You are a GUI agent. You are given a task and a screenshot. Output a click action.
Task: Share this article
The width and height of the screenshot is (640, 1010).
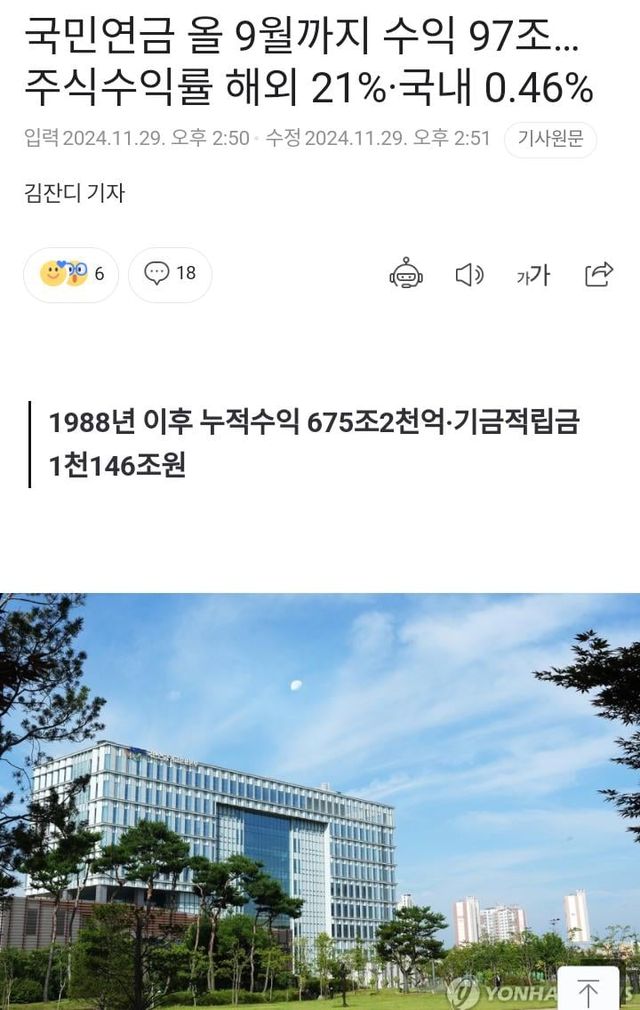(598, 275)
